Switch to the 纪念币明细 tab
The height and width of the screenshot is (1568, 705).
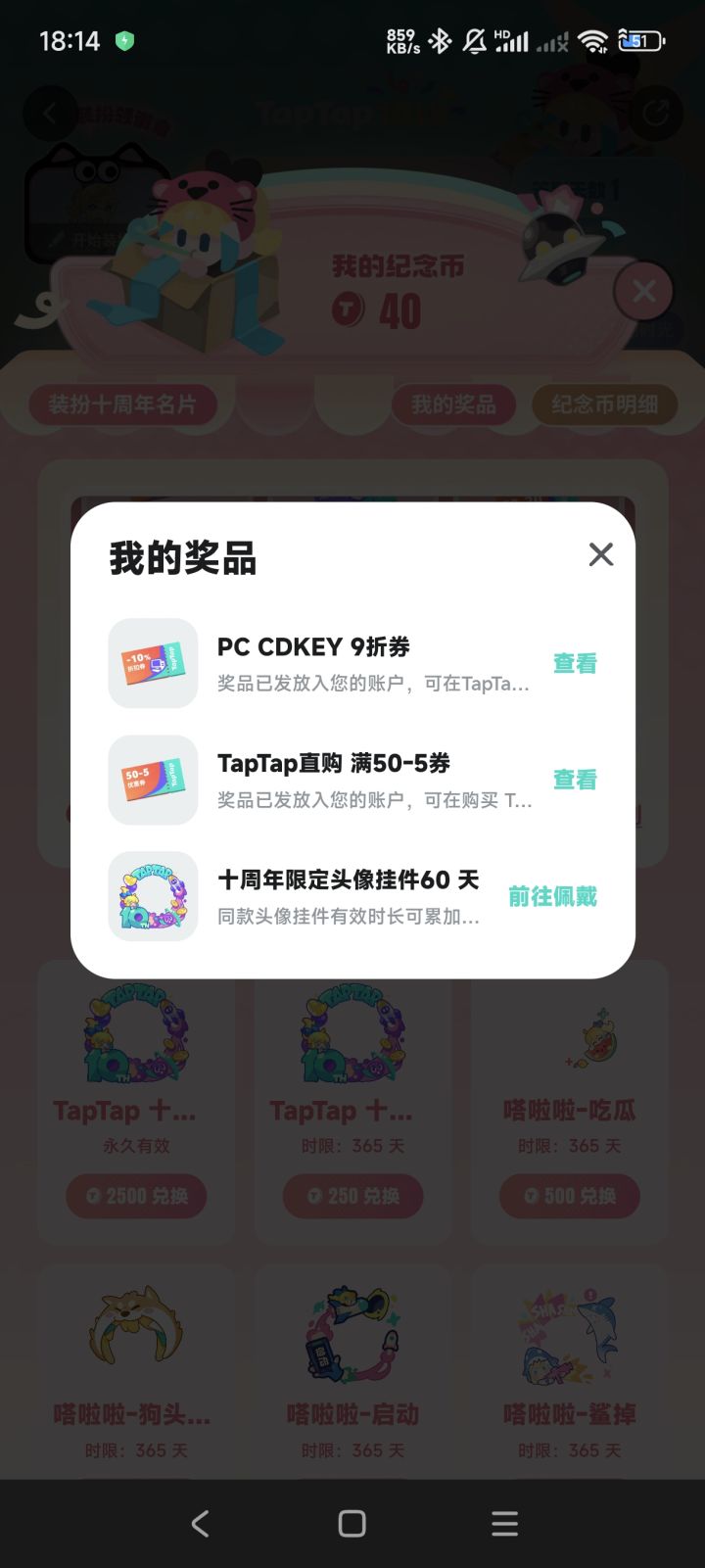(601, 404)
